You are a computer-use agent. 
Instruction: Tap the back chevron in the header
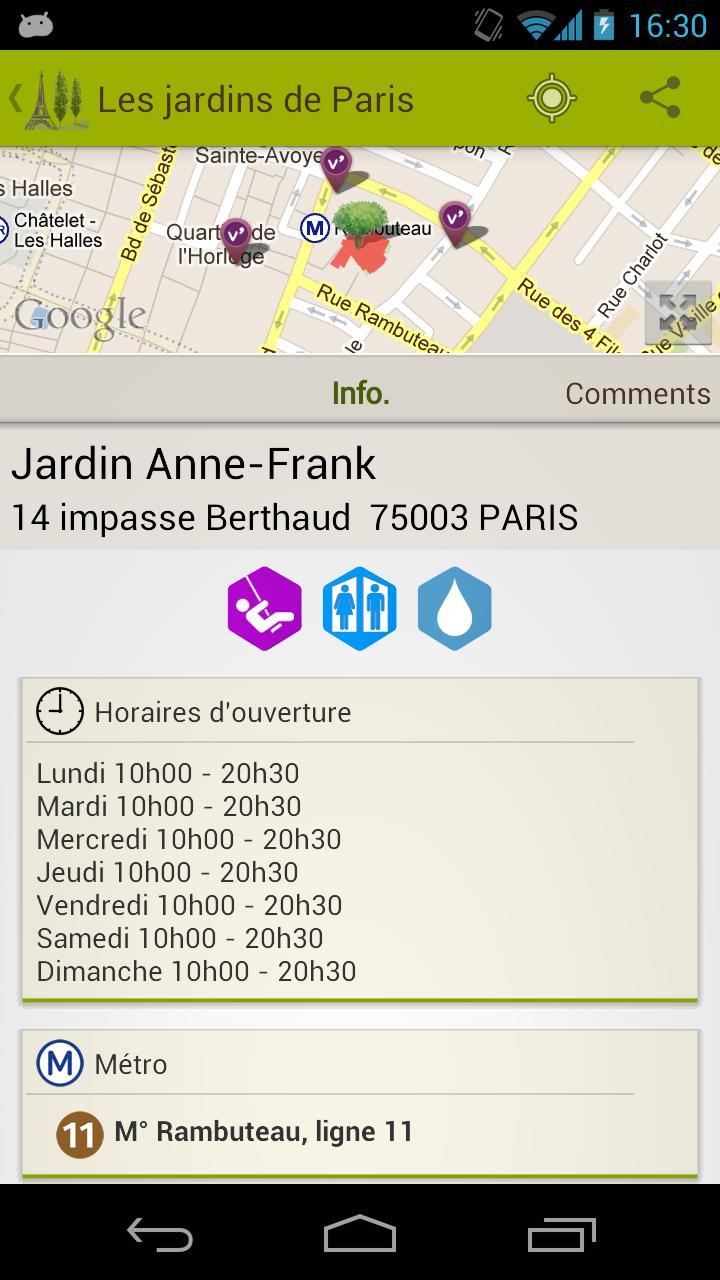coord(13,98)
